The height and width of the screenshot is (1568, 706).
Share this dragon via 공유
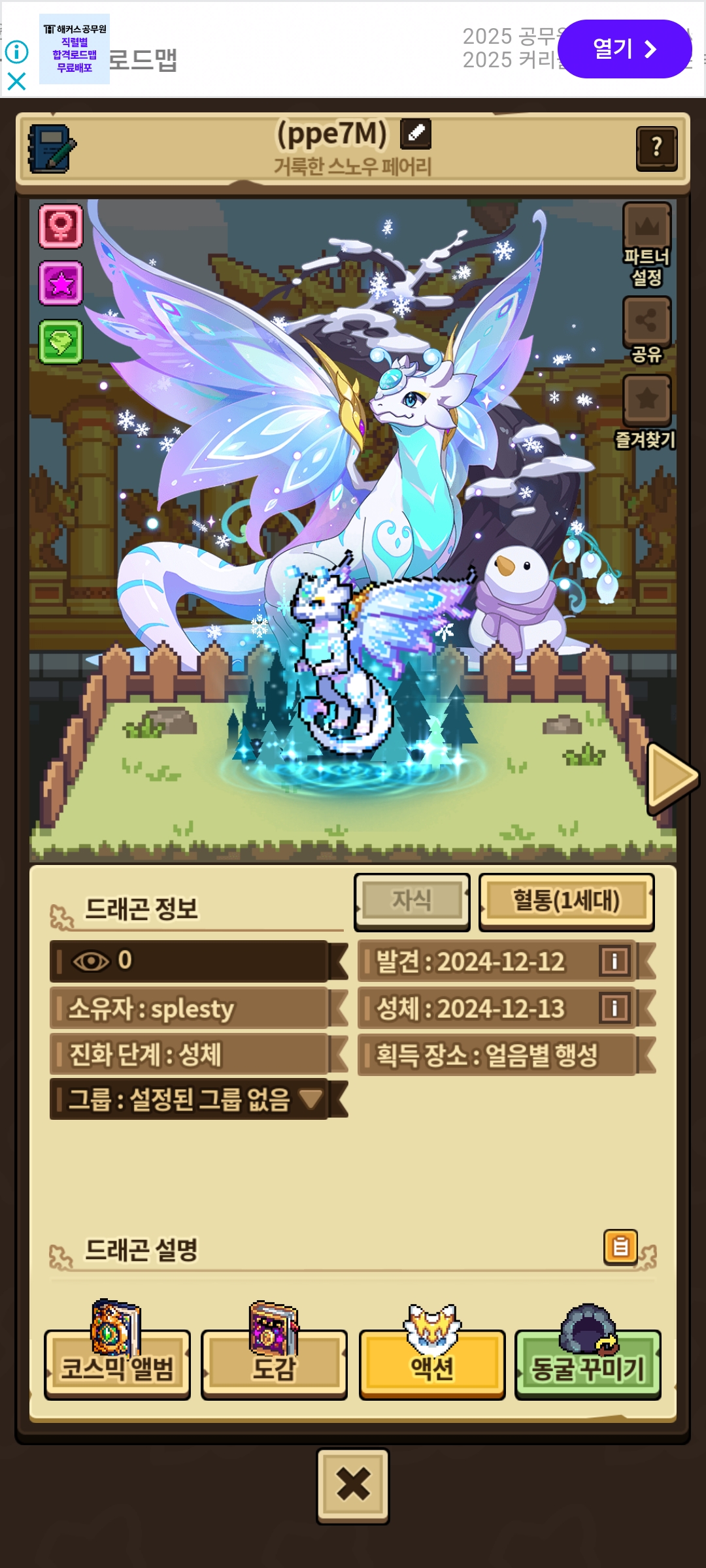point(647,330)
